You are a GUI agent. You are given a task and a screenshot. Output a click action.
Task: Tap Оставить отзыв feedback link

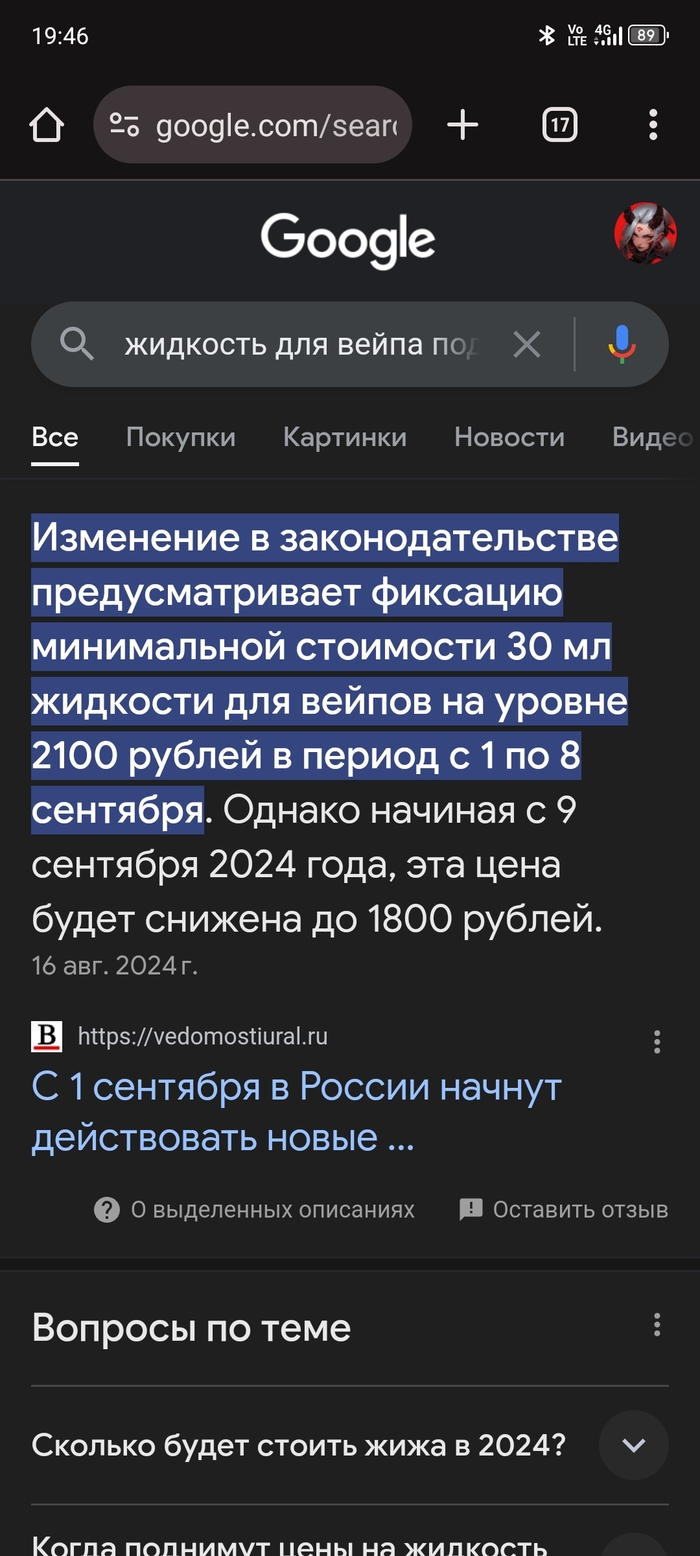[x=564, y=1209]
